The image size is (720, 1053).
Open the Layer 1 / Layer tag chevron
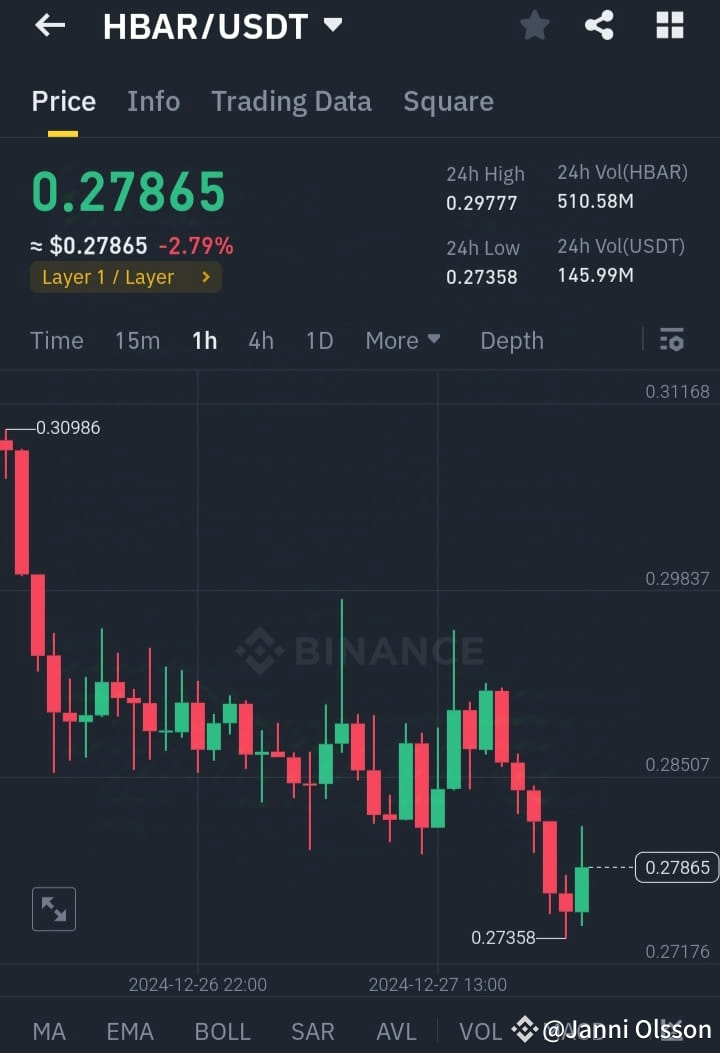[207, 278]
